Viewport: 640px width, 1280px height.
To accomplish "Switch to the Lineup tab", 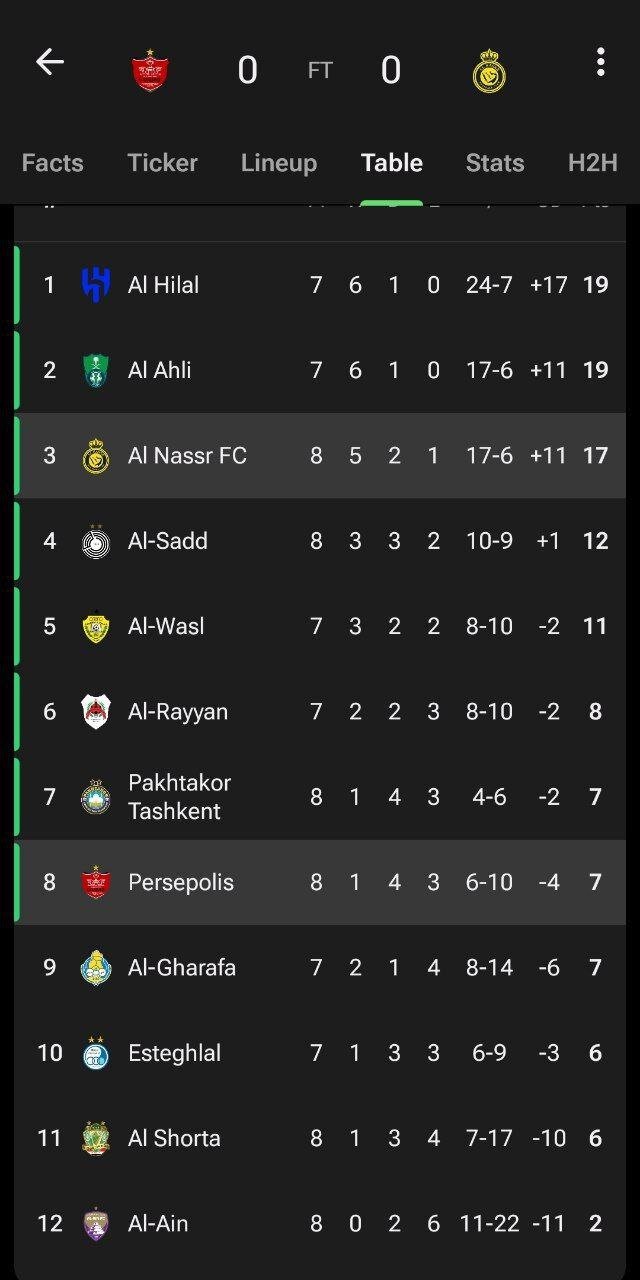I will 278,163.
